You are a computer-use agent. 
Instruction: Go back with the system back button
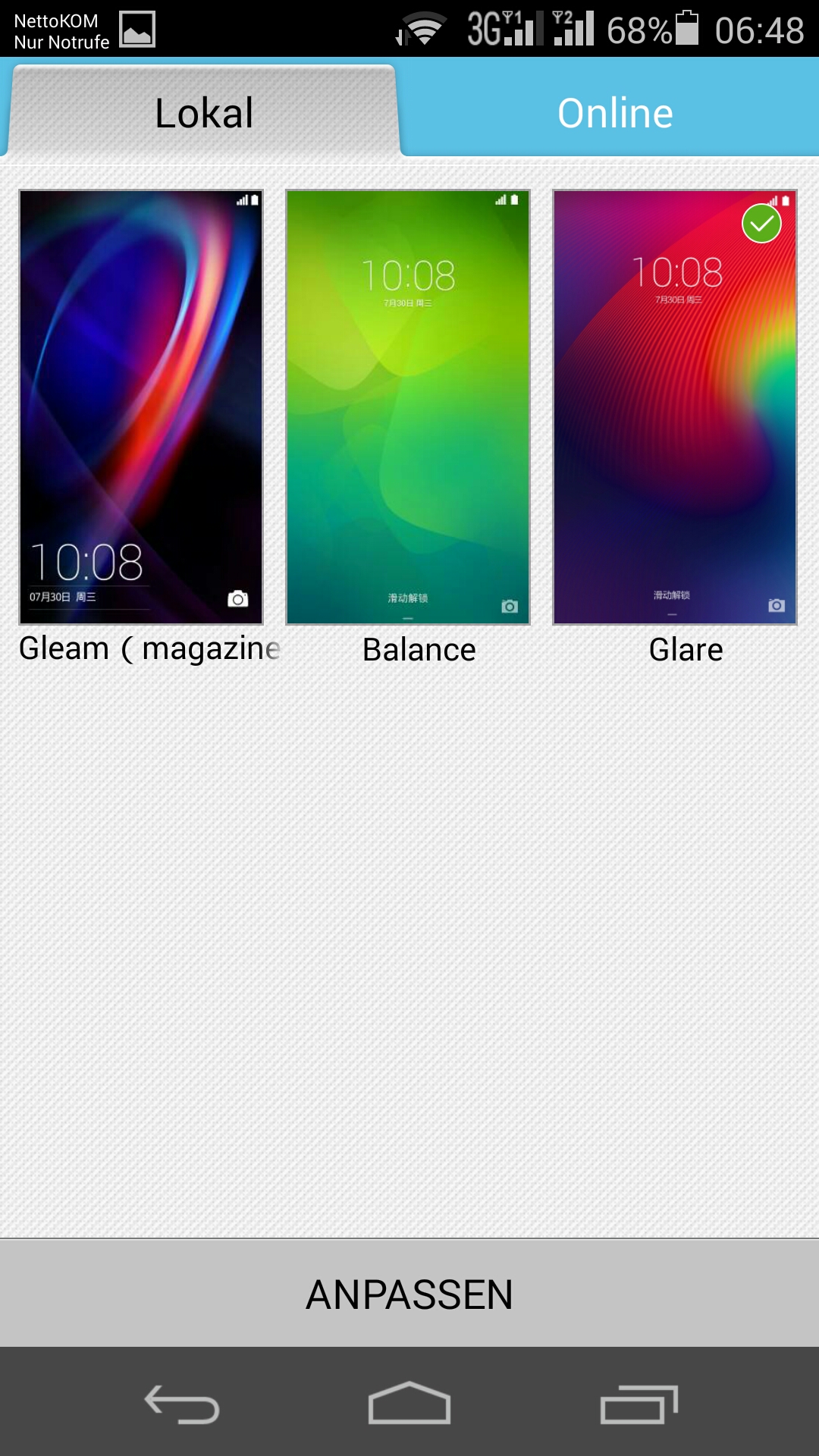pyautogui.click(x=182, y=1403)
